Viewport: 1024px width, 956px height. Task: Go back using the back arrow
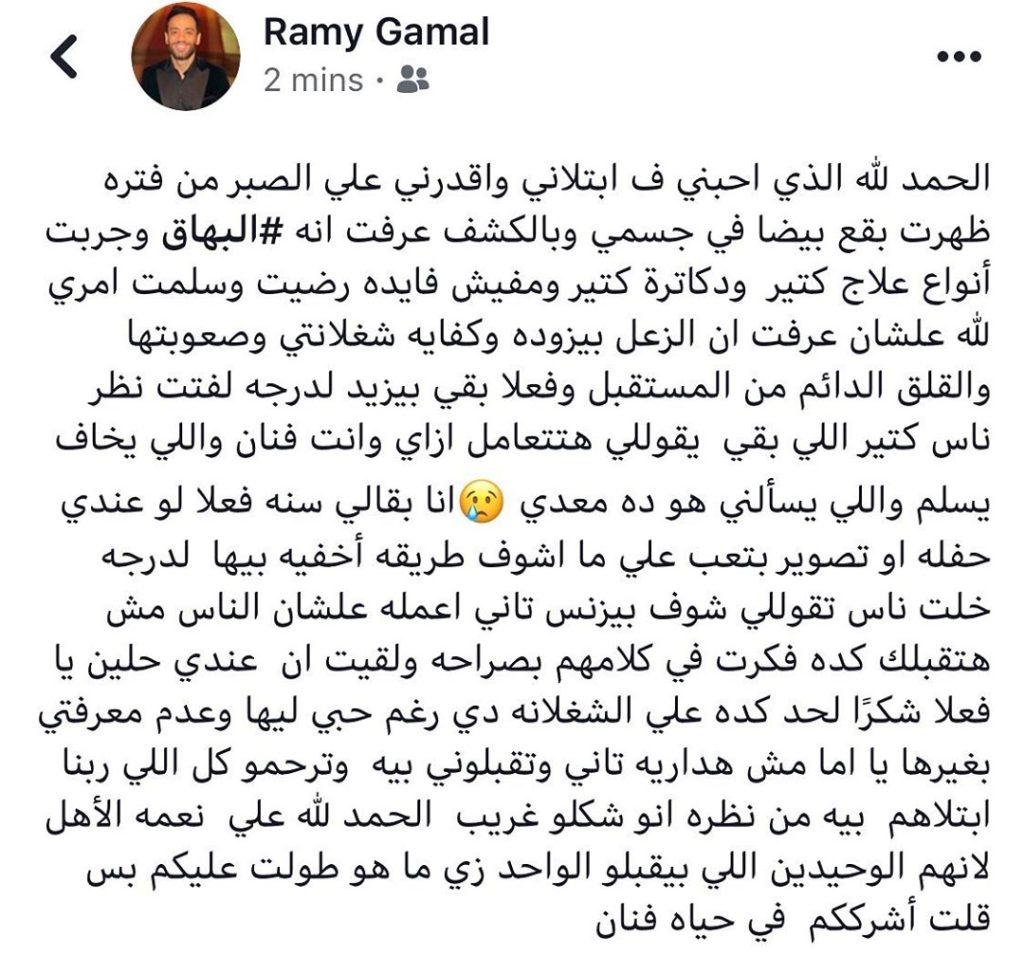[64, 58]
